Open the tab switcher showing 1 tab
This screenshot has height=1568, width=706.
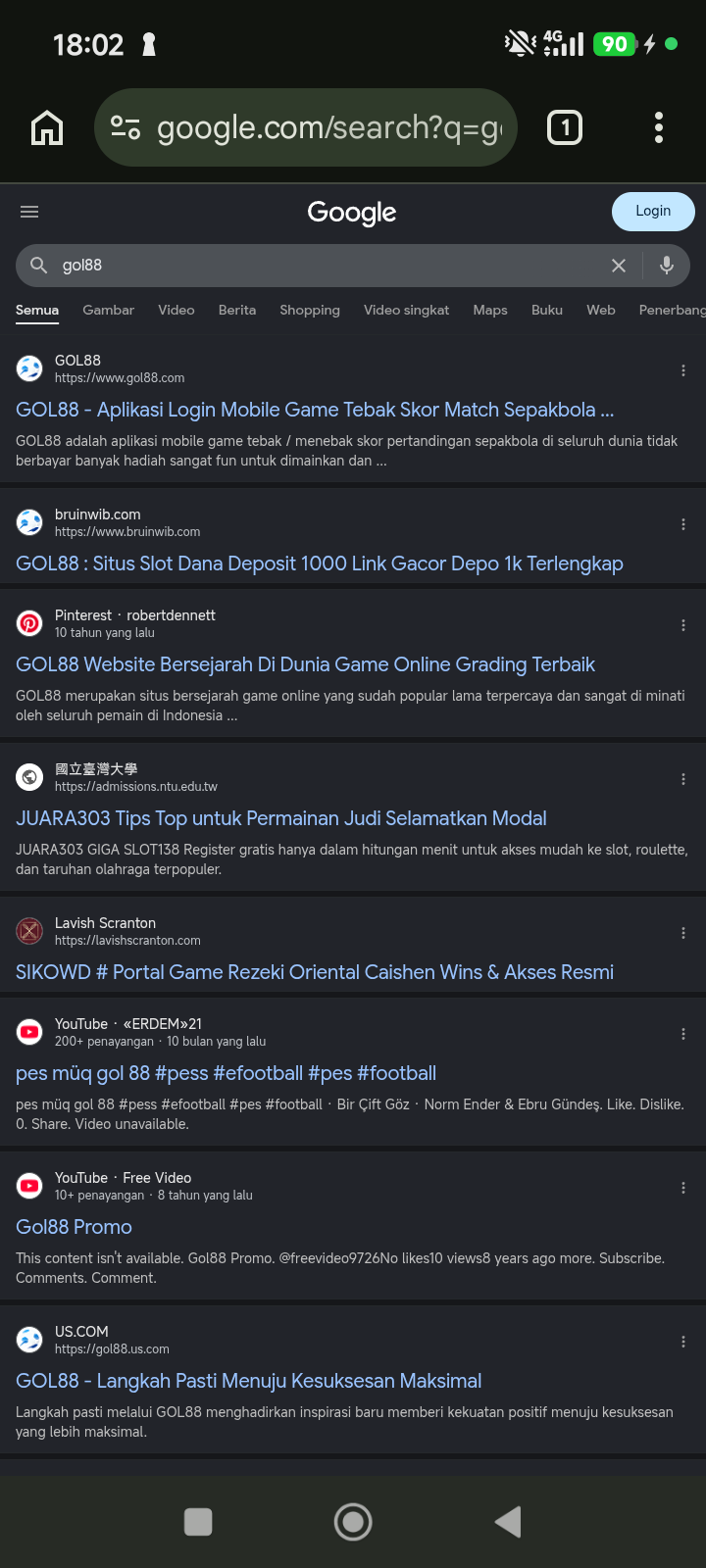(565, 127)
